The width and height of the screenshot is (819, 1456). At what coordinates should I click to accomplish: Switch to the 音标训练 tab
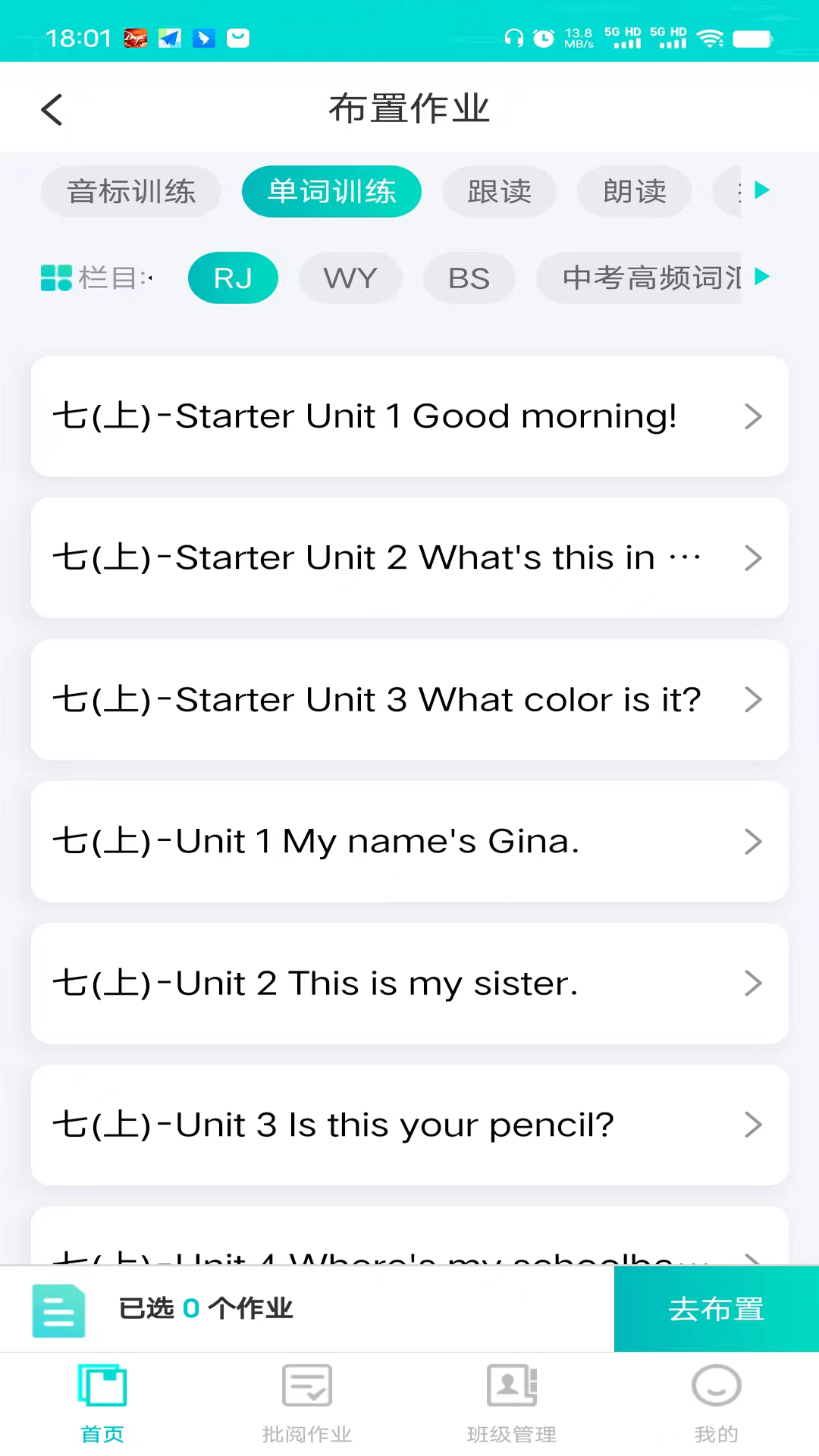[130, 191]
